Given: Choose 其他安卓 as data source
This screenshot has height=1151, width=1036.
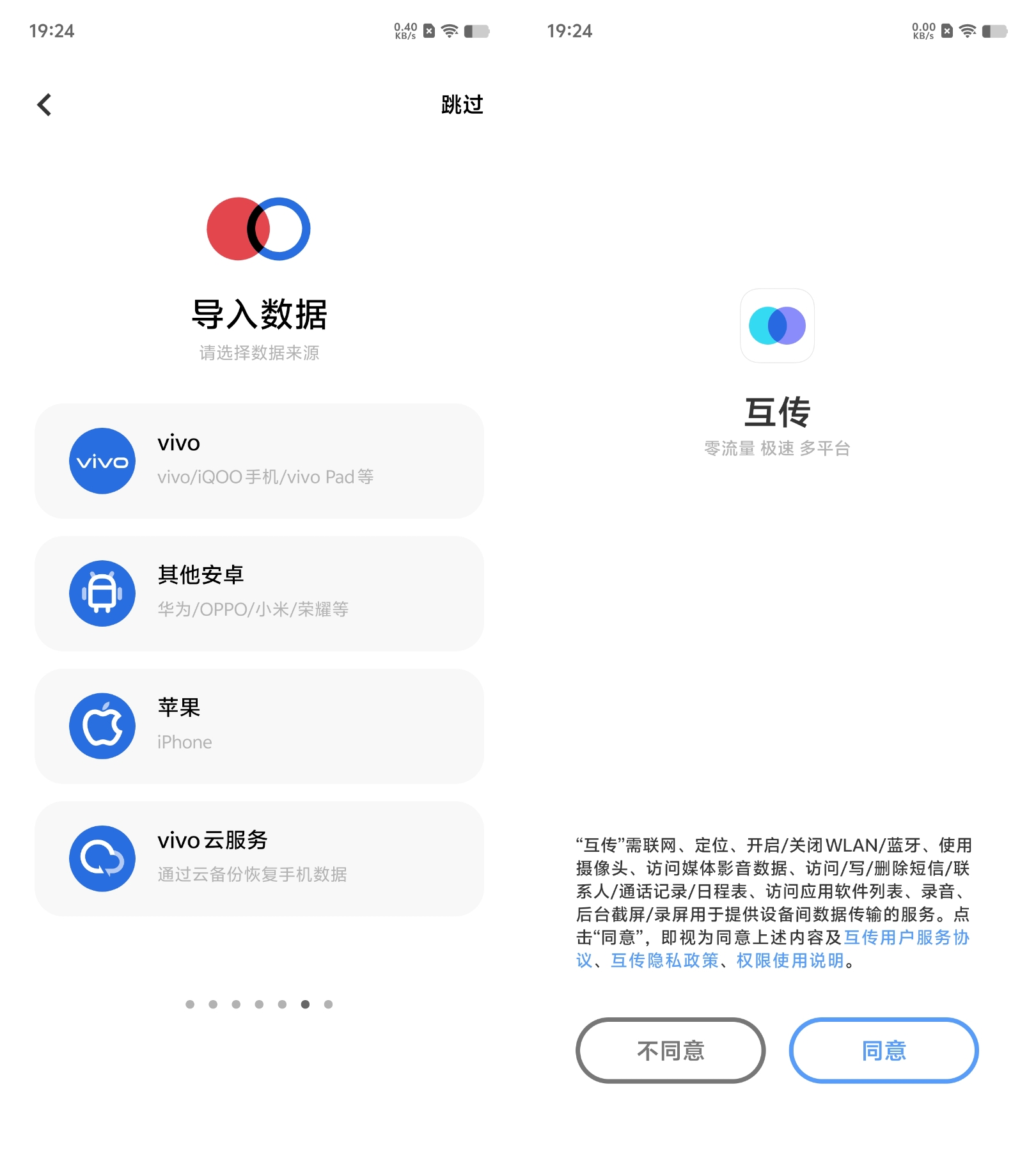Looking at the screenshot, I should (x=259, y=593).
